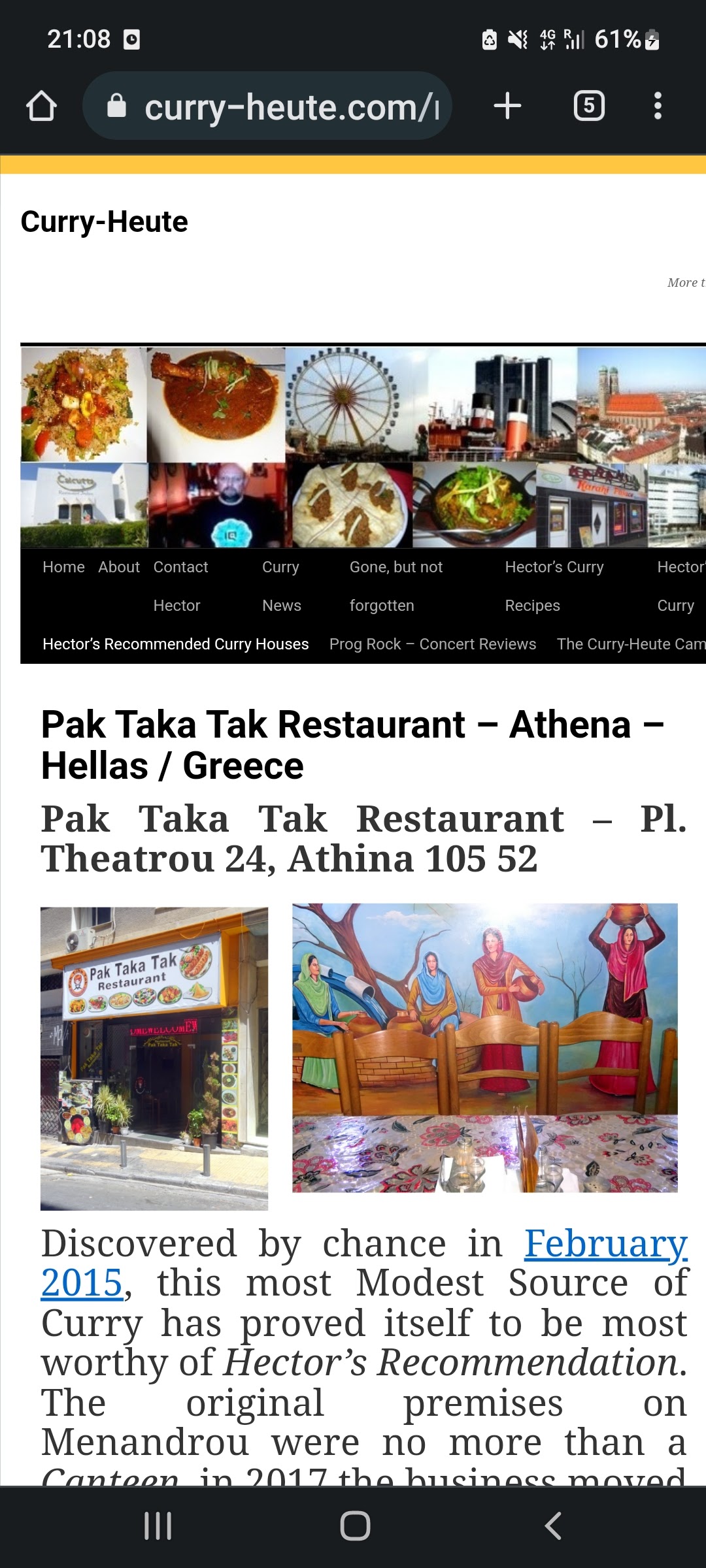Open the About page
Image resolution: width=706 pixels, height=1568 pixels.
click(119, 567)
